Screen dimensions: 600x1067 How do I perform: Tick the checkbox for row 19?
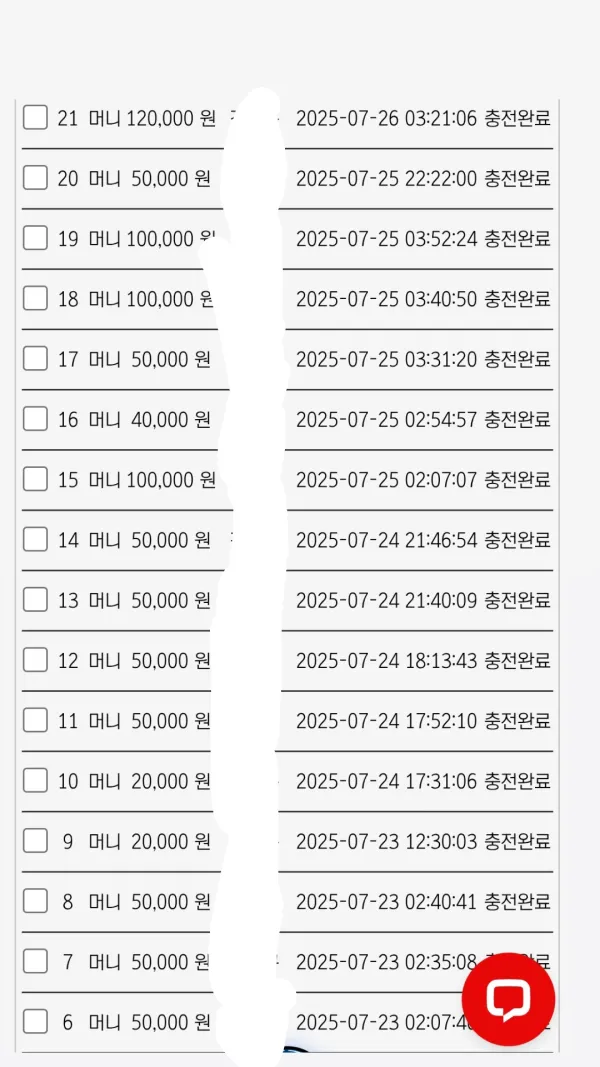click(35, 237)
